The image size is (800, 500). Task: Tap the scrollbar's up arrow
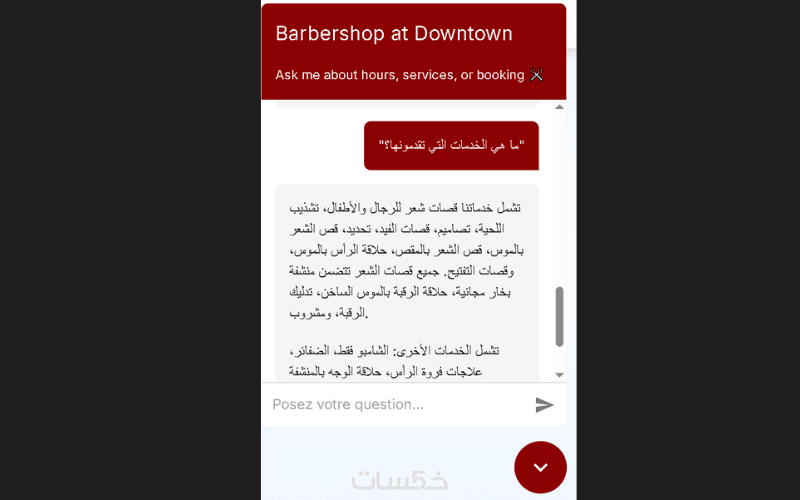click(559, 107)
